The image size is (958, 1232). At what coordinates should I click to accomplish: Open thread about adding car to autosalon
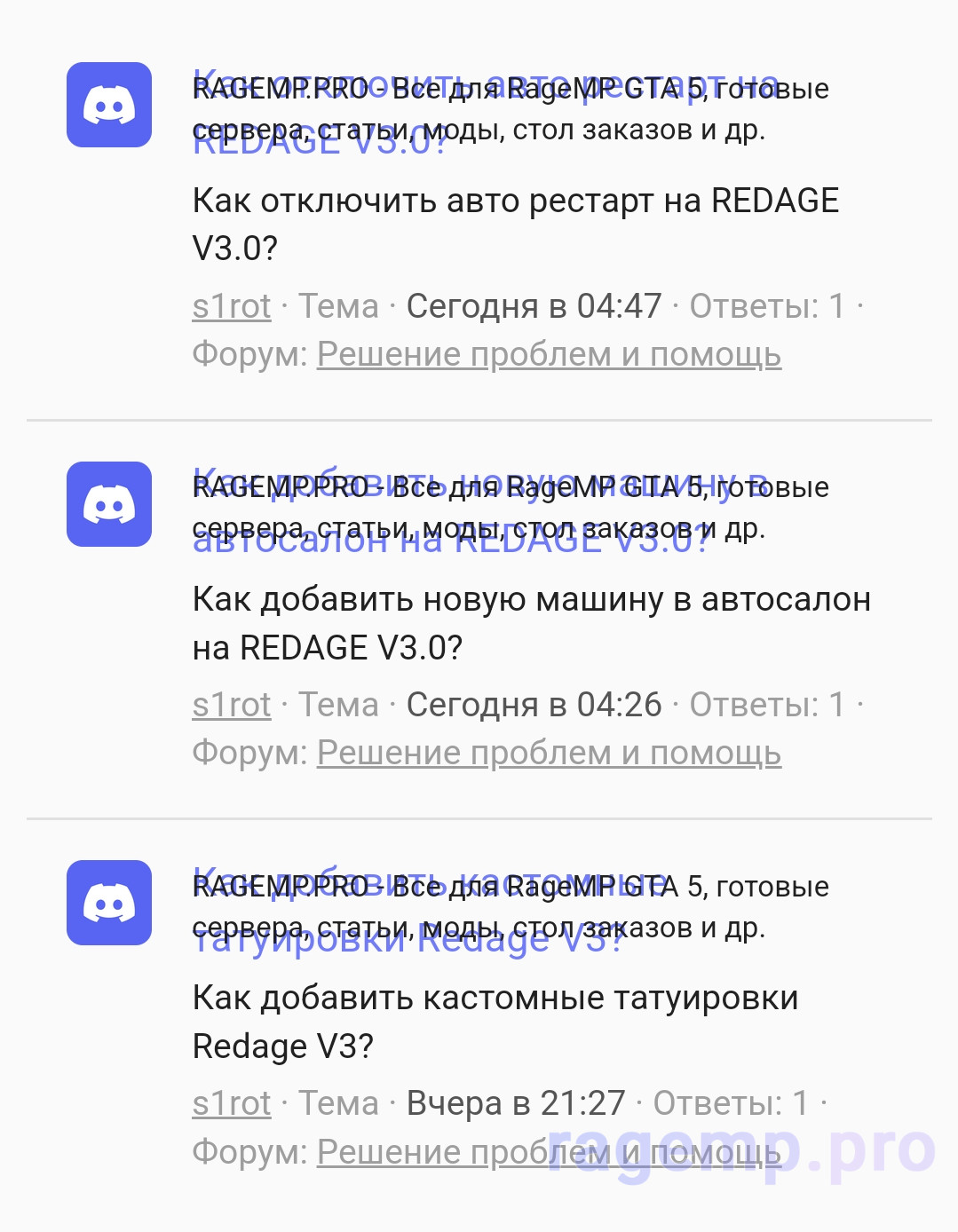click(x=531, y=601)
